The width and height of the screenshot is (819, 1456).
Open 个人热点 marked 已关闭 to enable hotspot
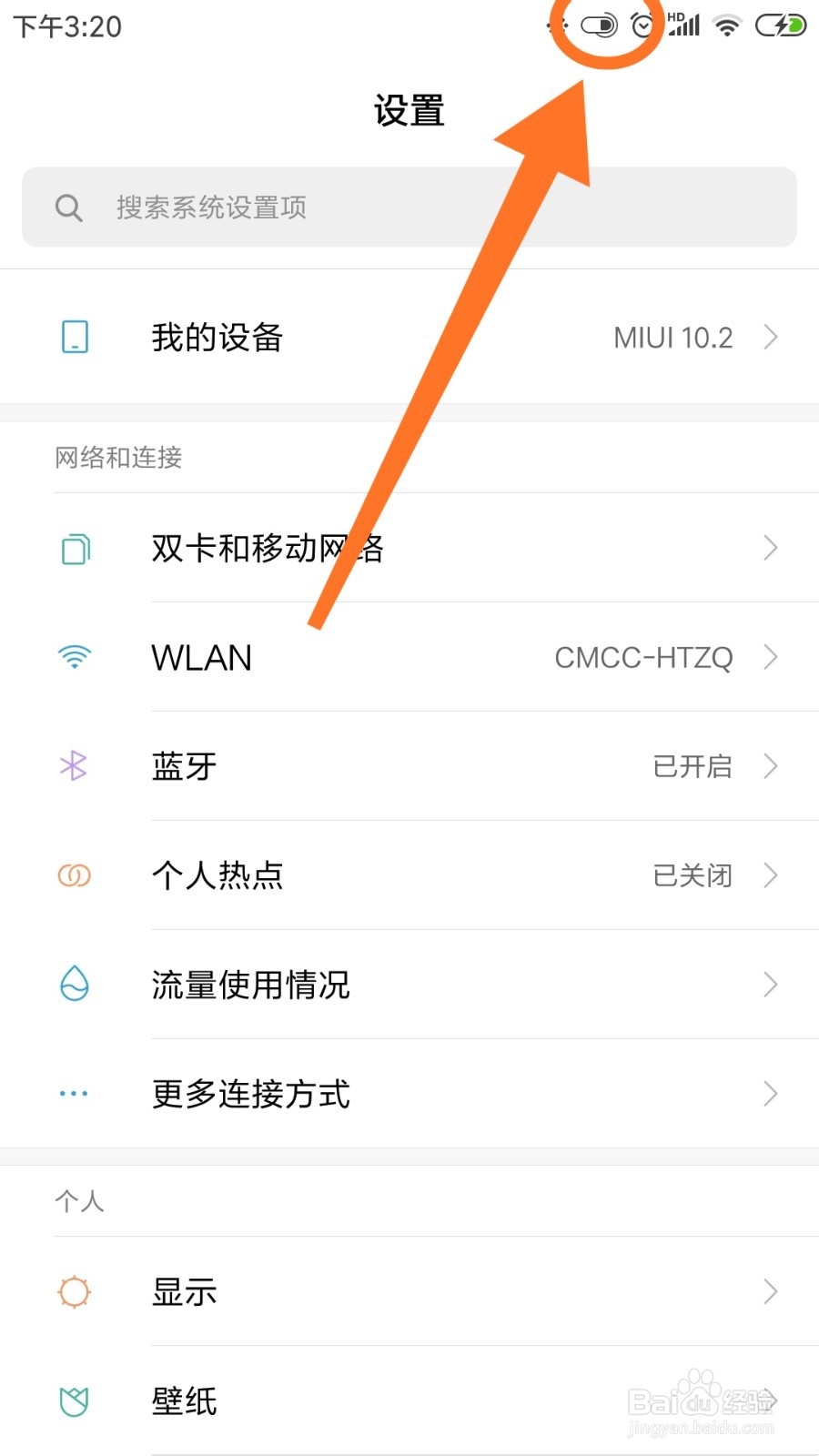coord(409,875)
